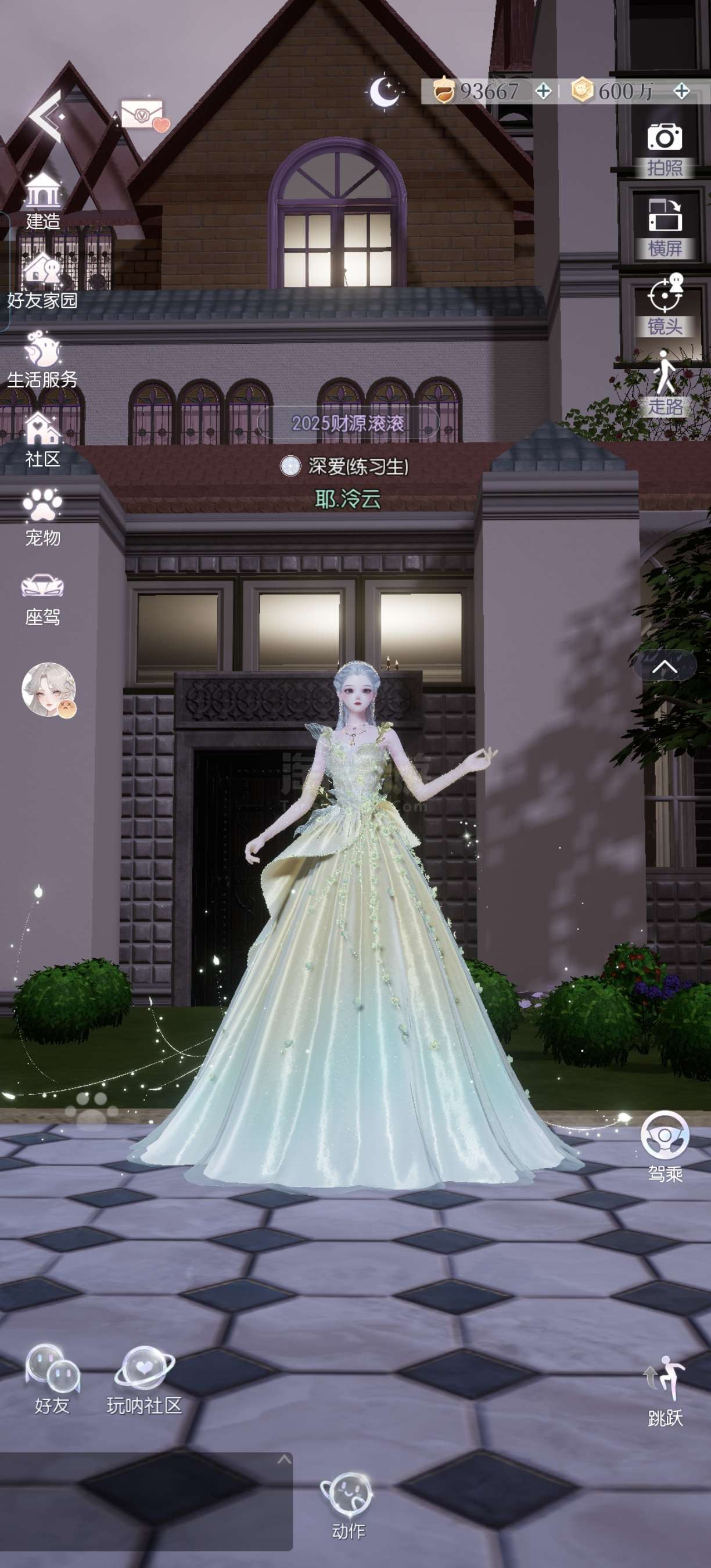Image resolution: width=711 pixels, height=1568 pixels.
Task: Open 生活服务 life services
Action: point(42,360)
